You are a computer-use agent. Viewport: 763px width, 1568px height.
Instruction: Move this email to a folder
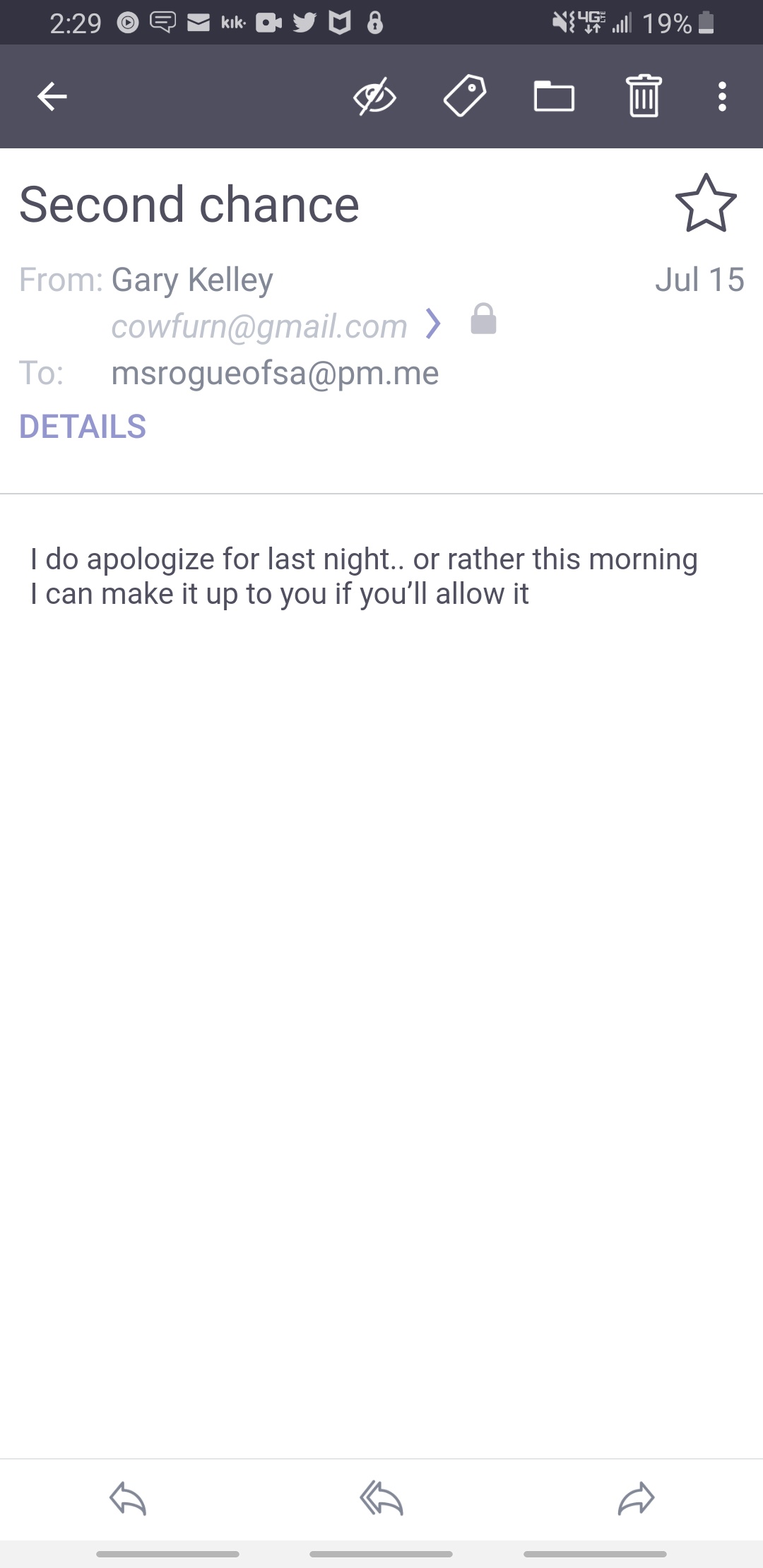click(554, 97)
